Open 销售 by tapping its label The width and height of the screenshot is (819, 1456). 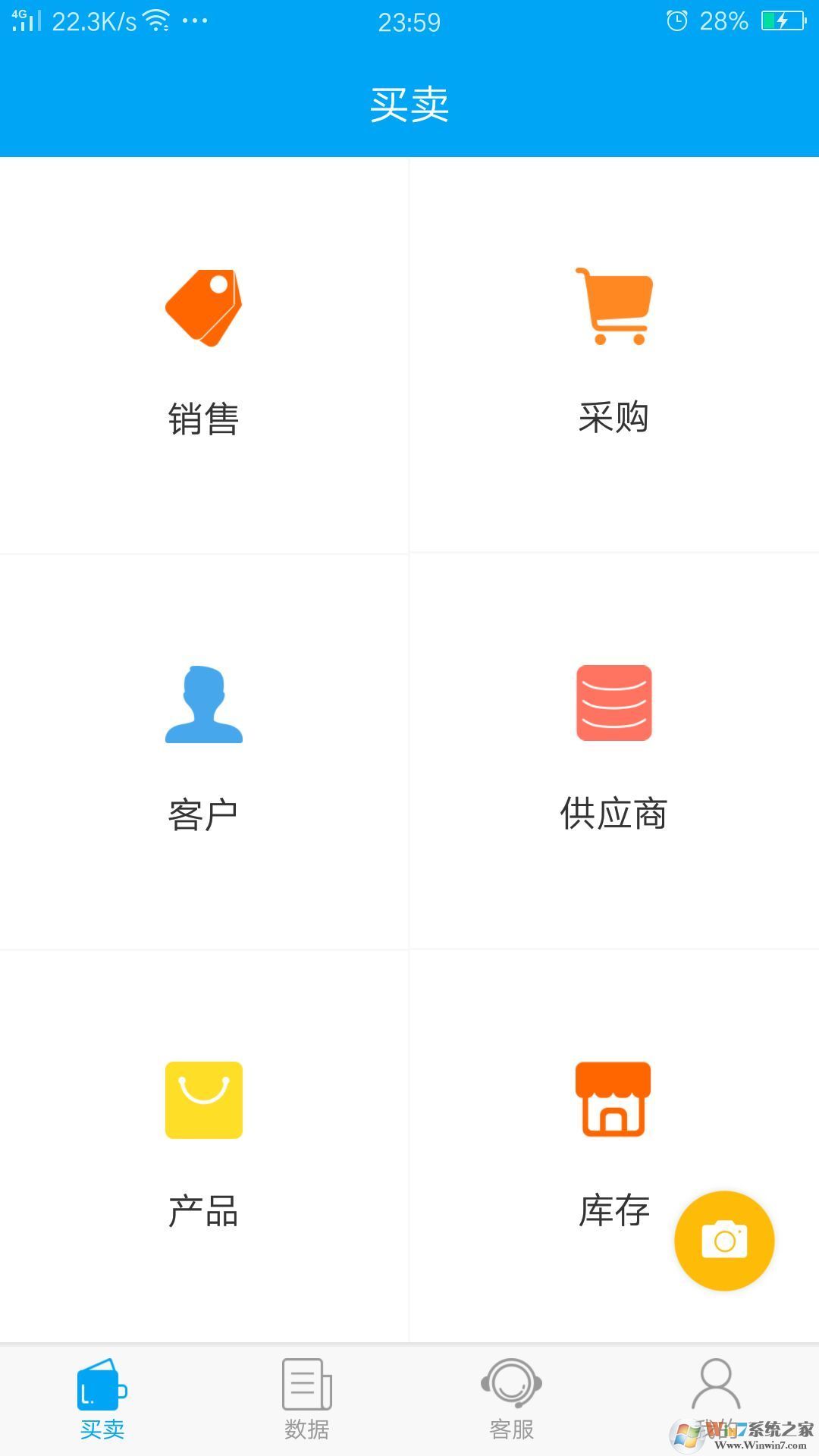(x=203, y=416)
